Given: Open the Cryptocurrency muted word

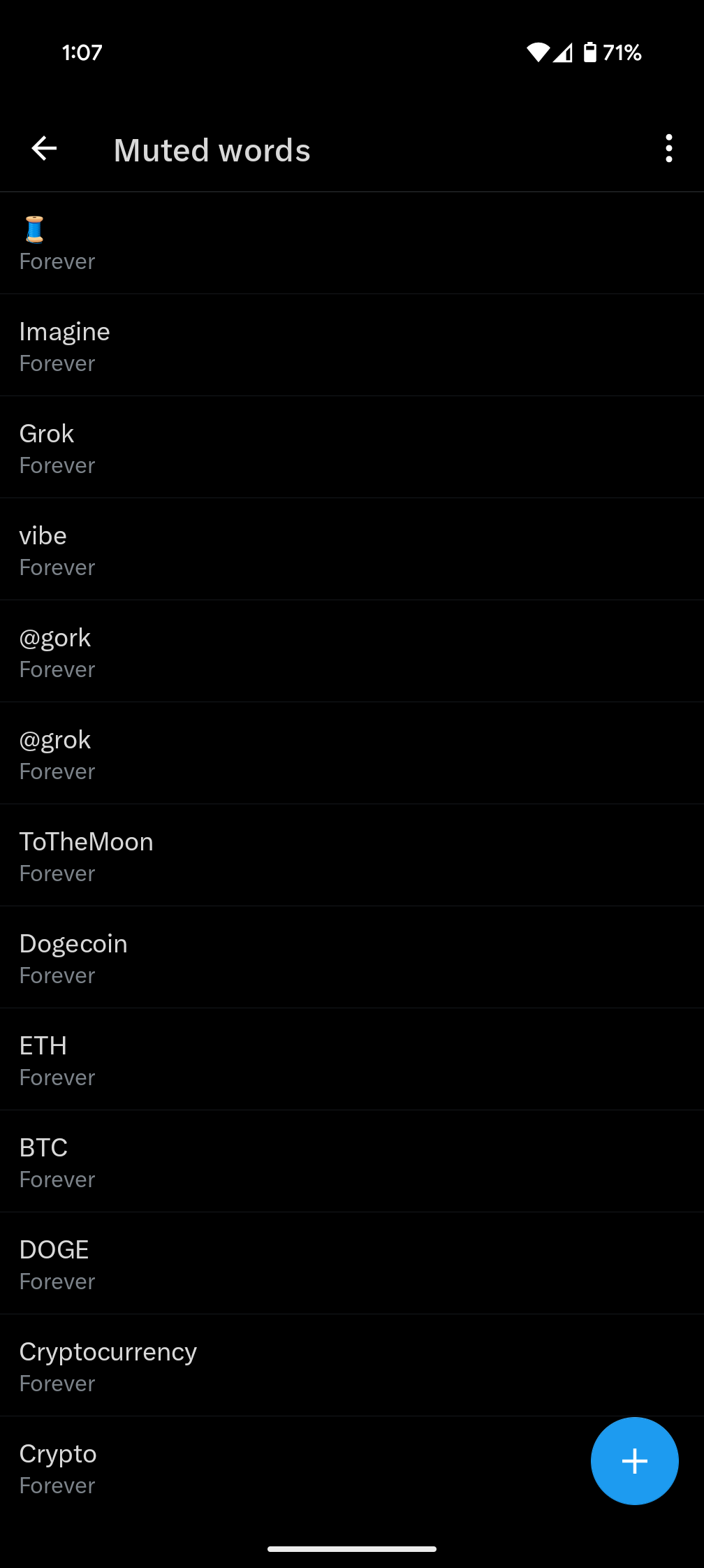Looking at the screenshot, I should coord(352,1365).
